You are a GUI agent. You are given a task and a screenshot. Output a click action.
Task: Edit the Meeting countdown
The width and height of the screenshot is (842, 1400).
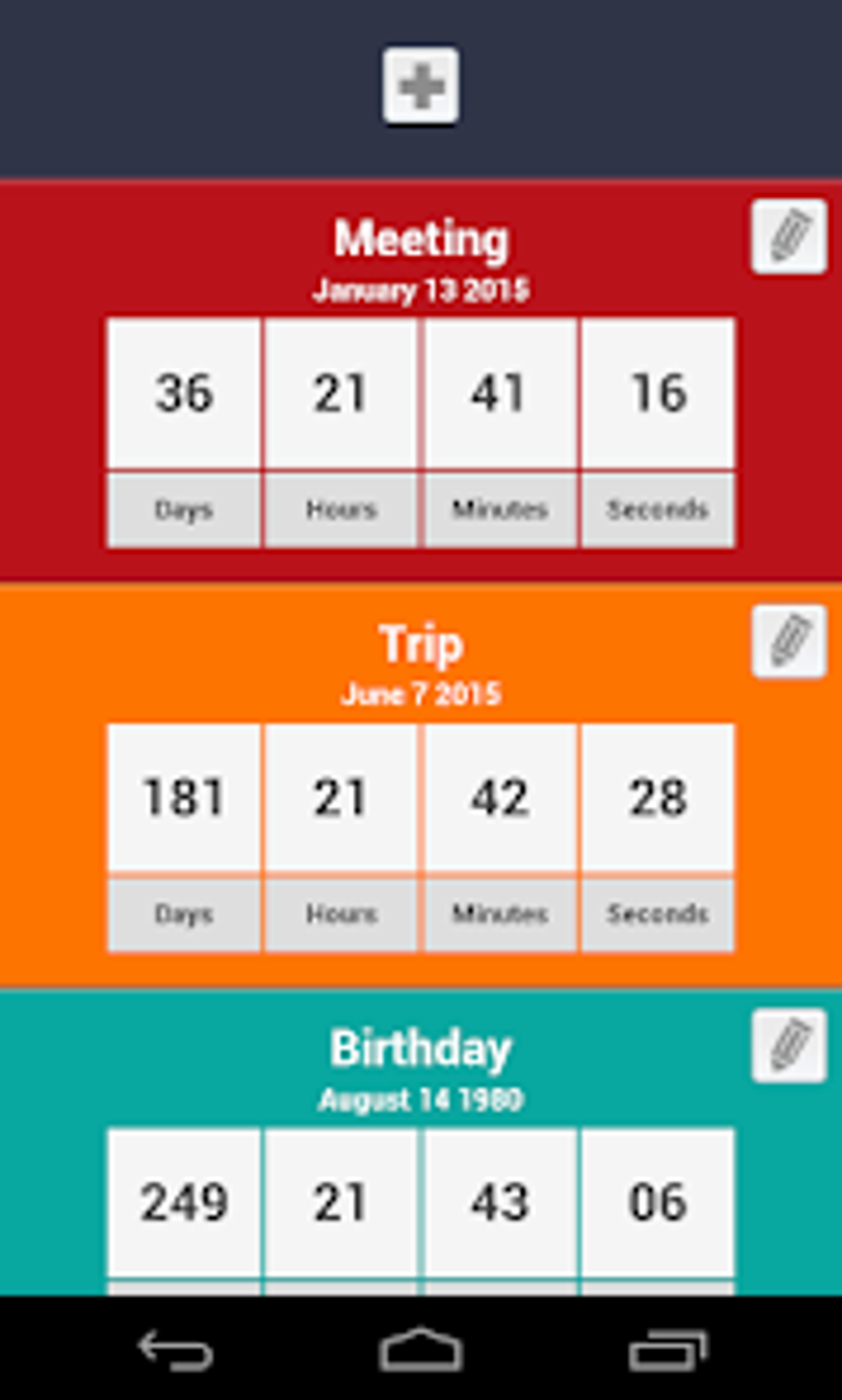789,236
